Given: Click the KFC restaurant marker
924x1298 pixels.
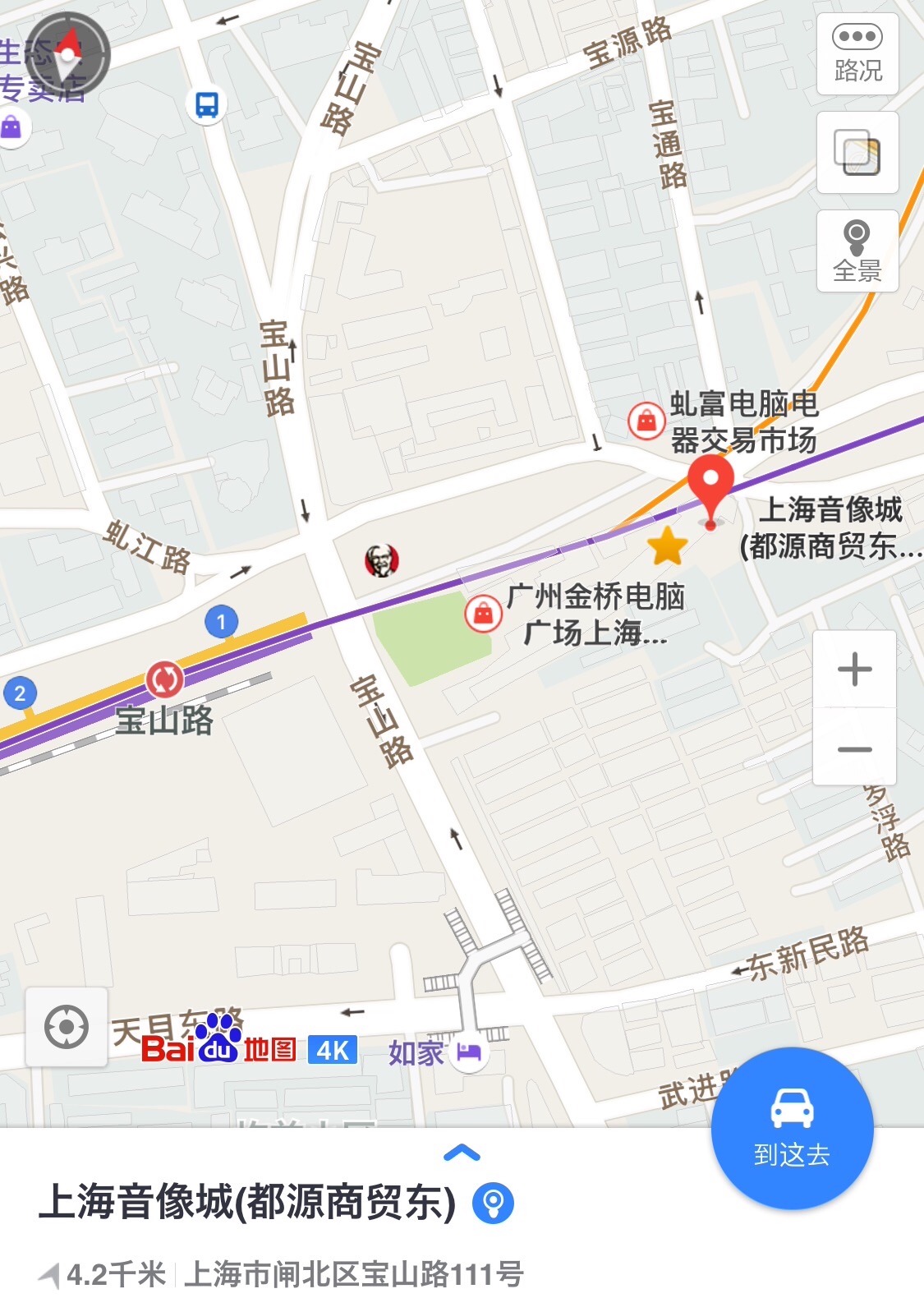Looking at the screenshot, I should click(383, 559).
